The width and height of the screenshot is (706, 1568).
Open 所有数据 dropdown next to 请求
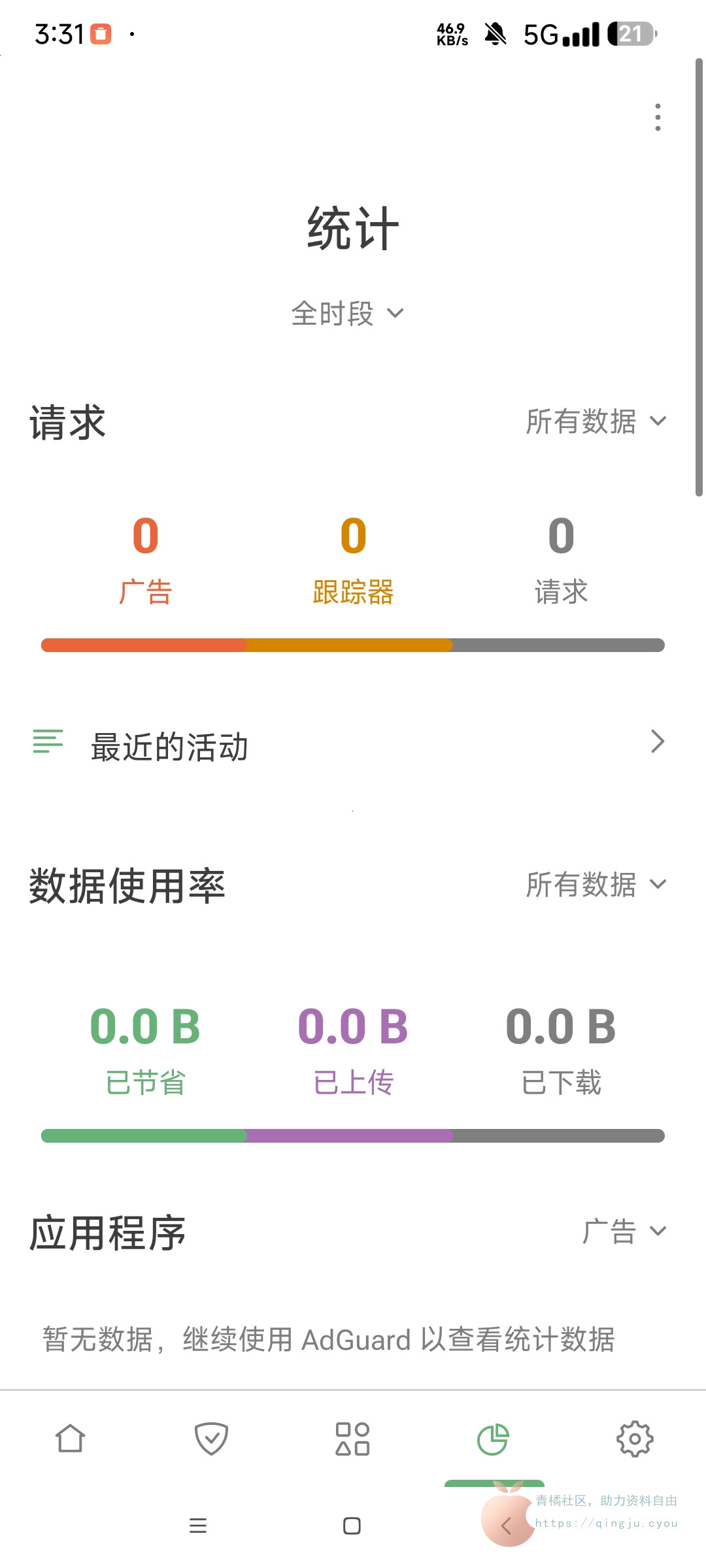596,421
